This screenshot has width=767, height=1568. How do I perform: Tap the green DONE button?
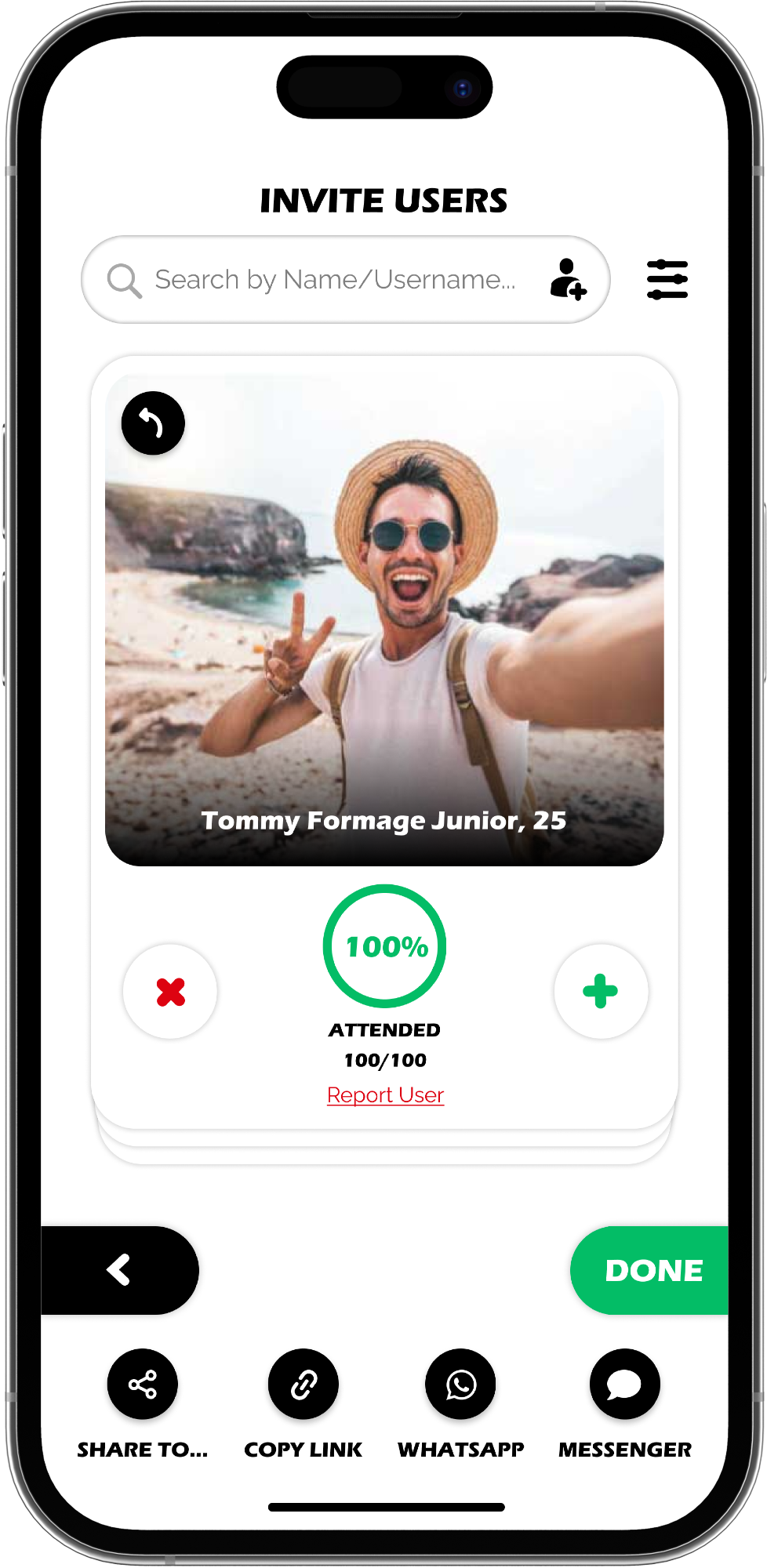[652, 1270]
